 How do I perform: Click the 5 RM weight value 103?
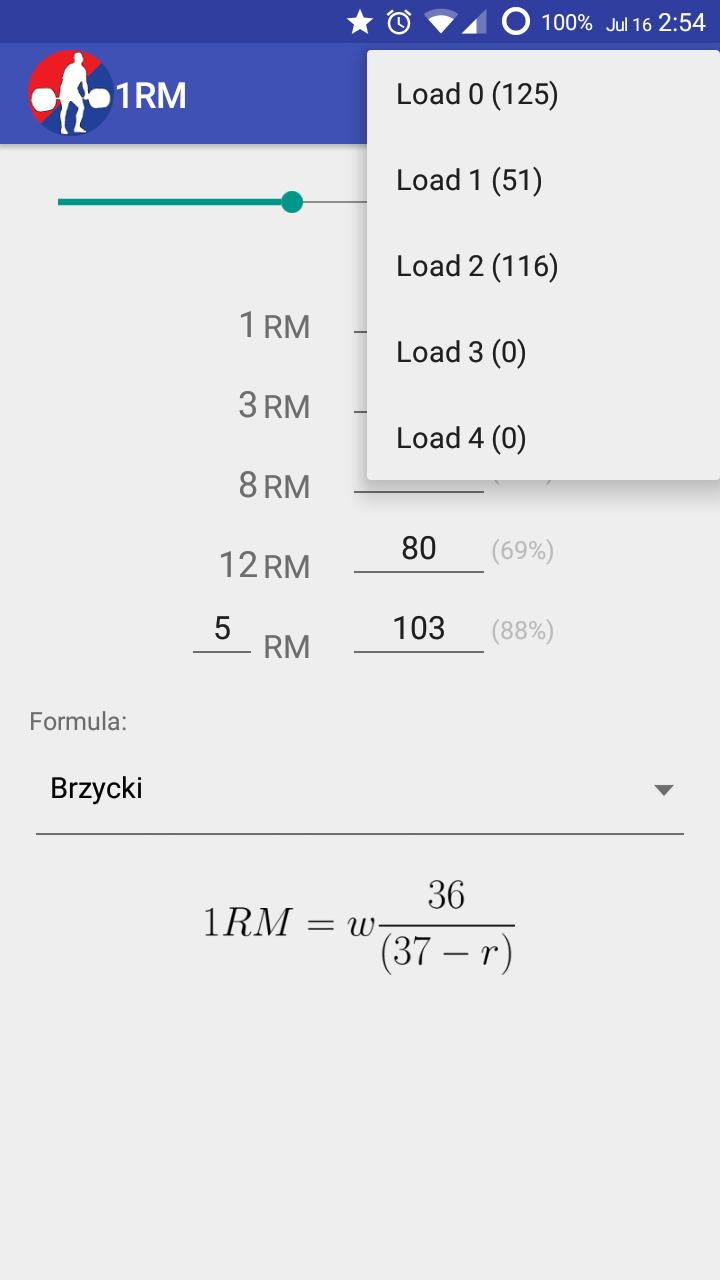419,629
